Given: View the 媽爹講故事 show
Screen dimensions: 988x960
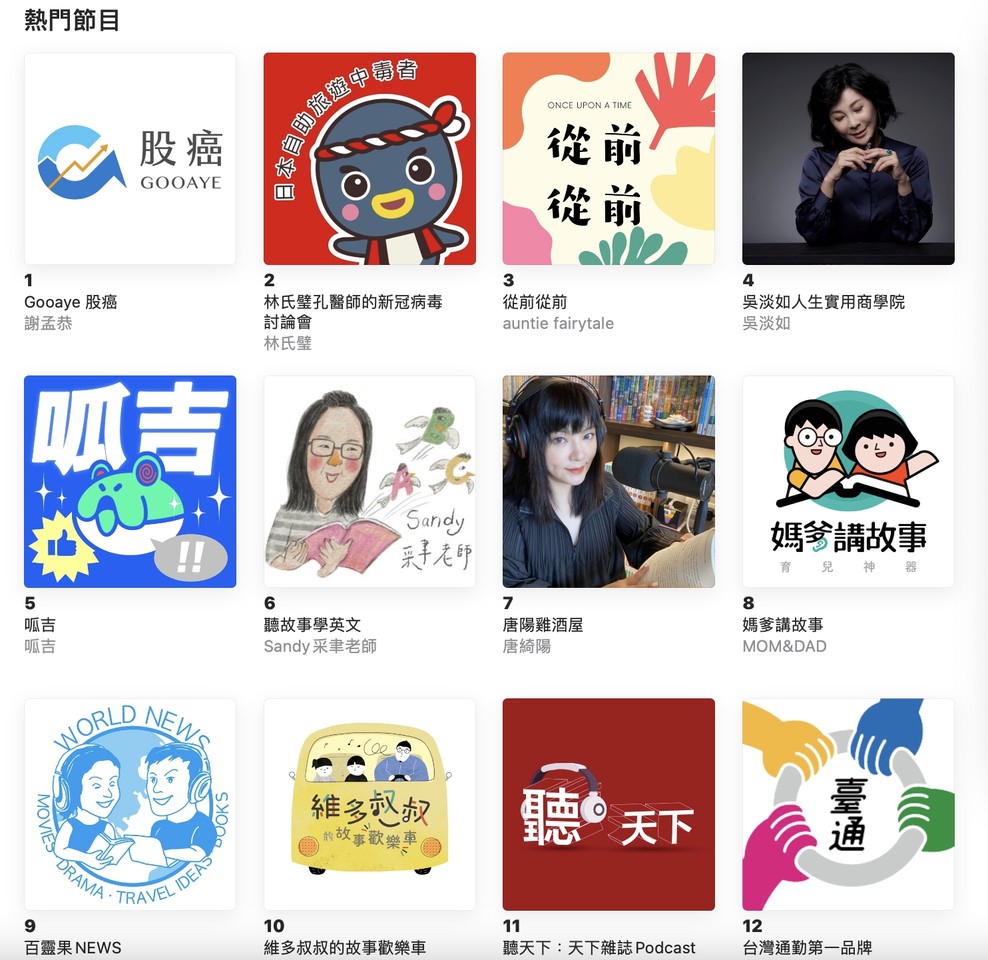Looking at the screenshot, I should point(848,481).
